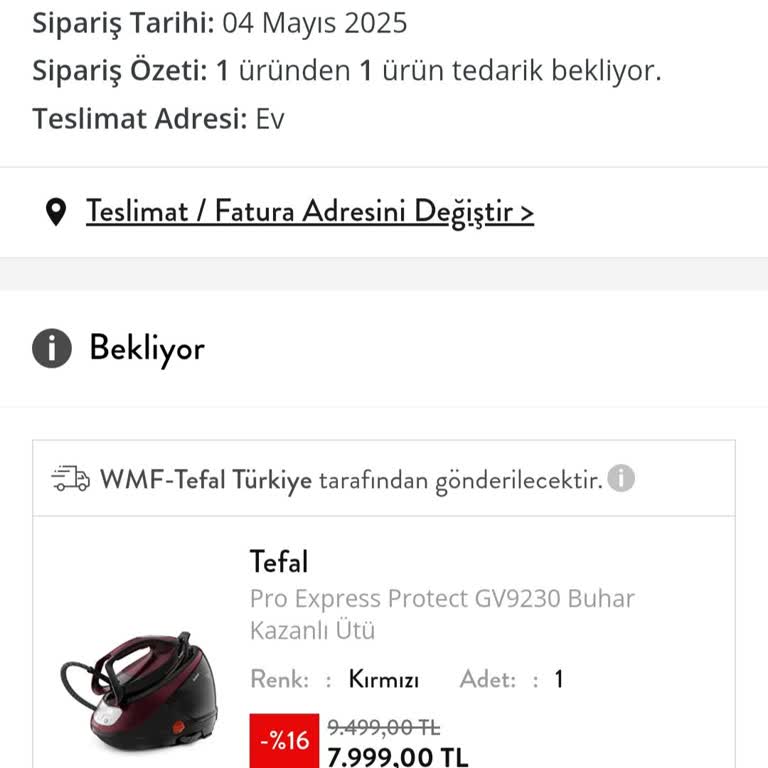
Task: Open Pro Express Protect GV9230 product title
Action: click(441, 614)
